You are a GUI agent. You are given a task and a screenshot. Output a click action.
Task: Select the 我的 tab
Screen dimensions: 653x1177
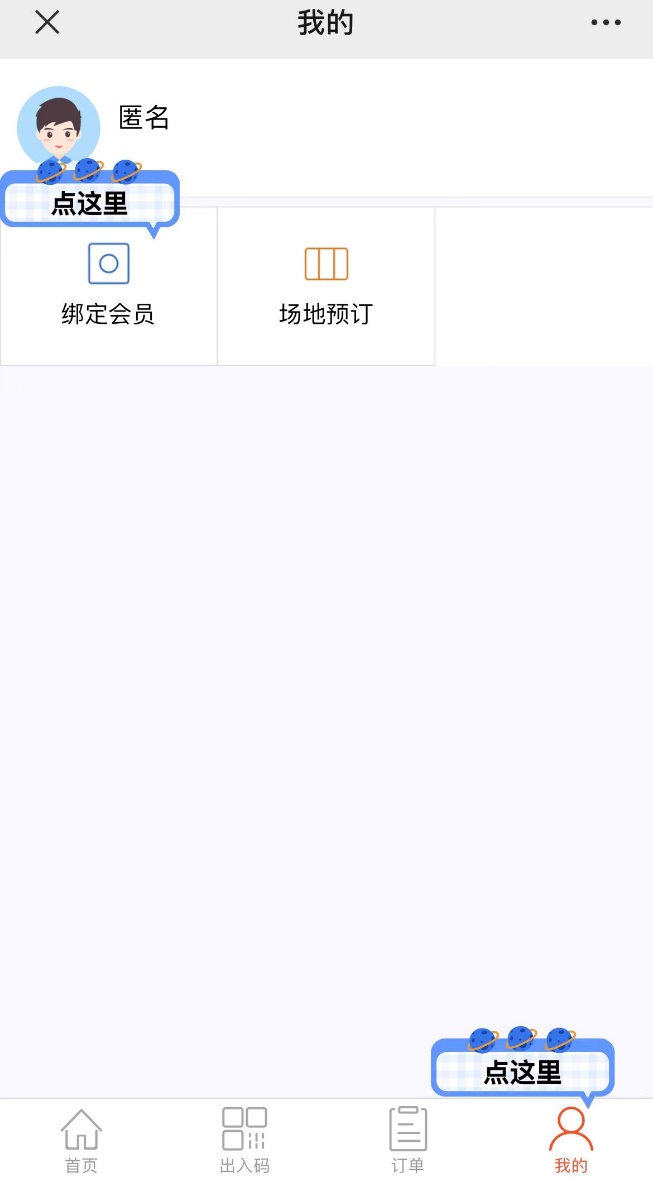(571, 1140)
